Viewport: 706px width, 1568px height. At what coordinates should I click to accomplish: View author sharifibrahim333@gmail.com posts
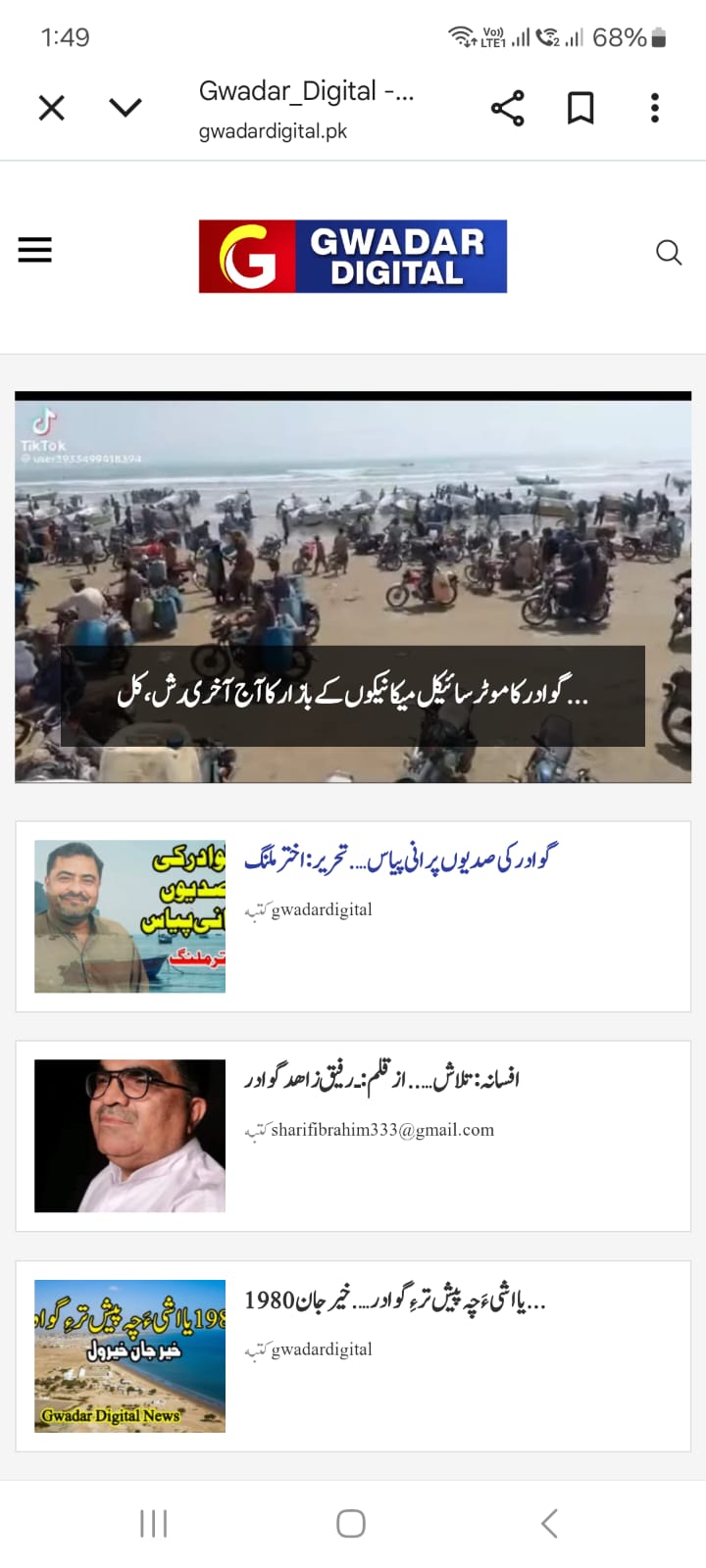click(x=382, y=1130)
